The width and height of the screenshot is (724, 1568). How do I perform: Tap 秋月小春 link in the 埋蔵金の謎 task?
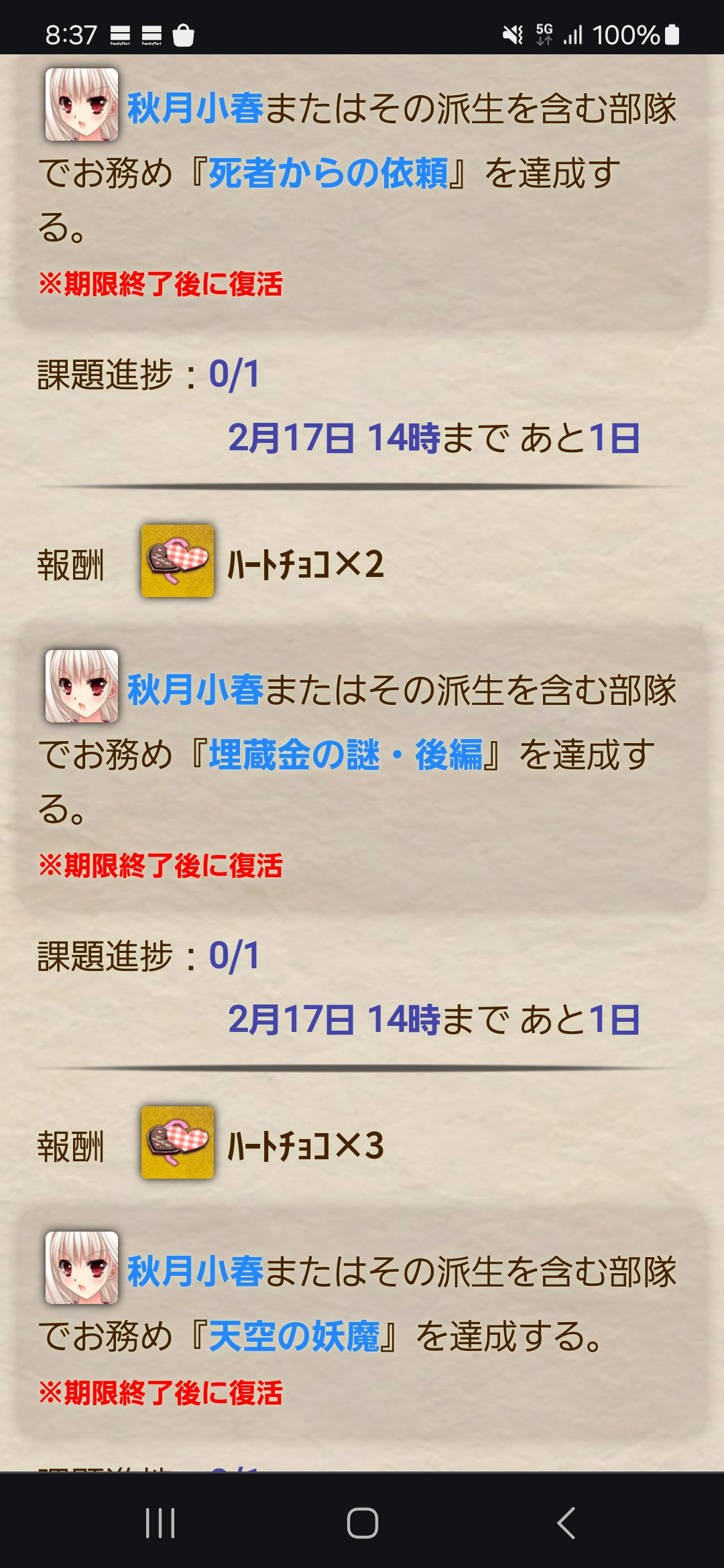pos(195,690)
